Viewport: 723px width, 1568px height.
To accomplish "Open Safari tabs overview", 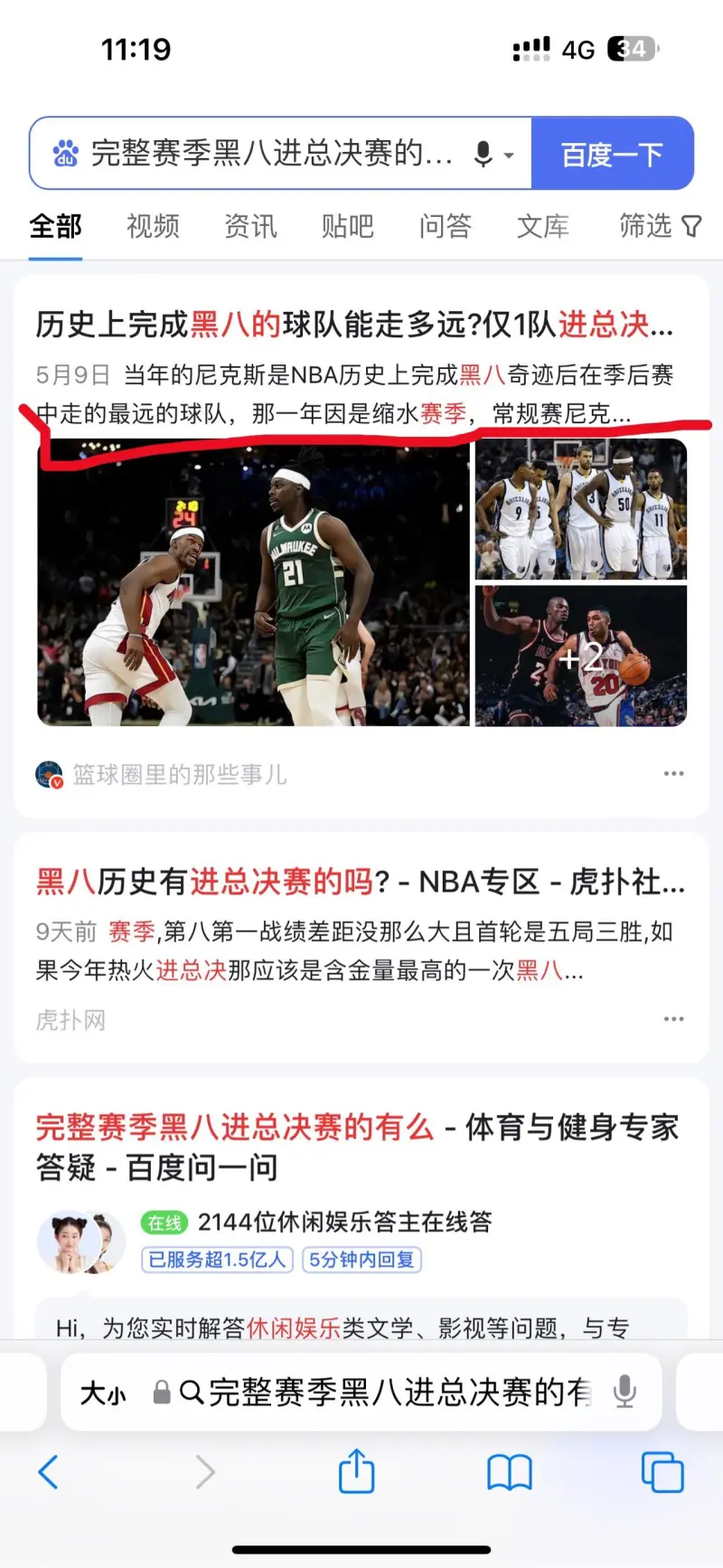I will (x=662, y=1472).
